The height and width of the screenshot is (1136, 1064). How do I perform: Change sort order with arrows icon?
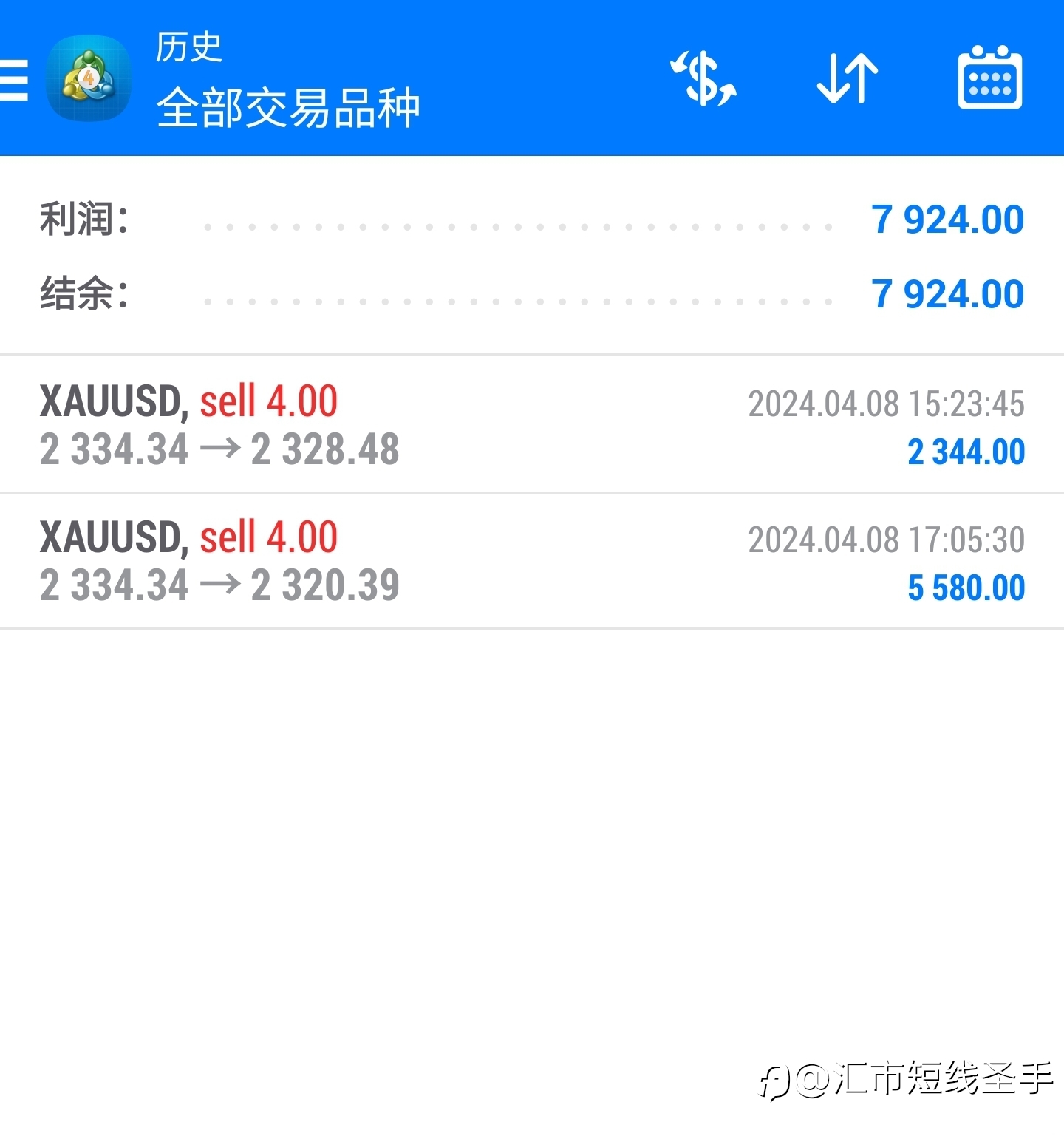click(x=848, y=78)
